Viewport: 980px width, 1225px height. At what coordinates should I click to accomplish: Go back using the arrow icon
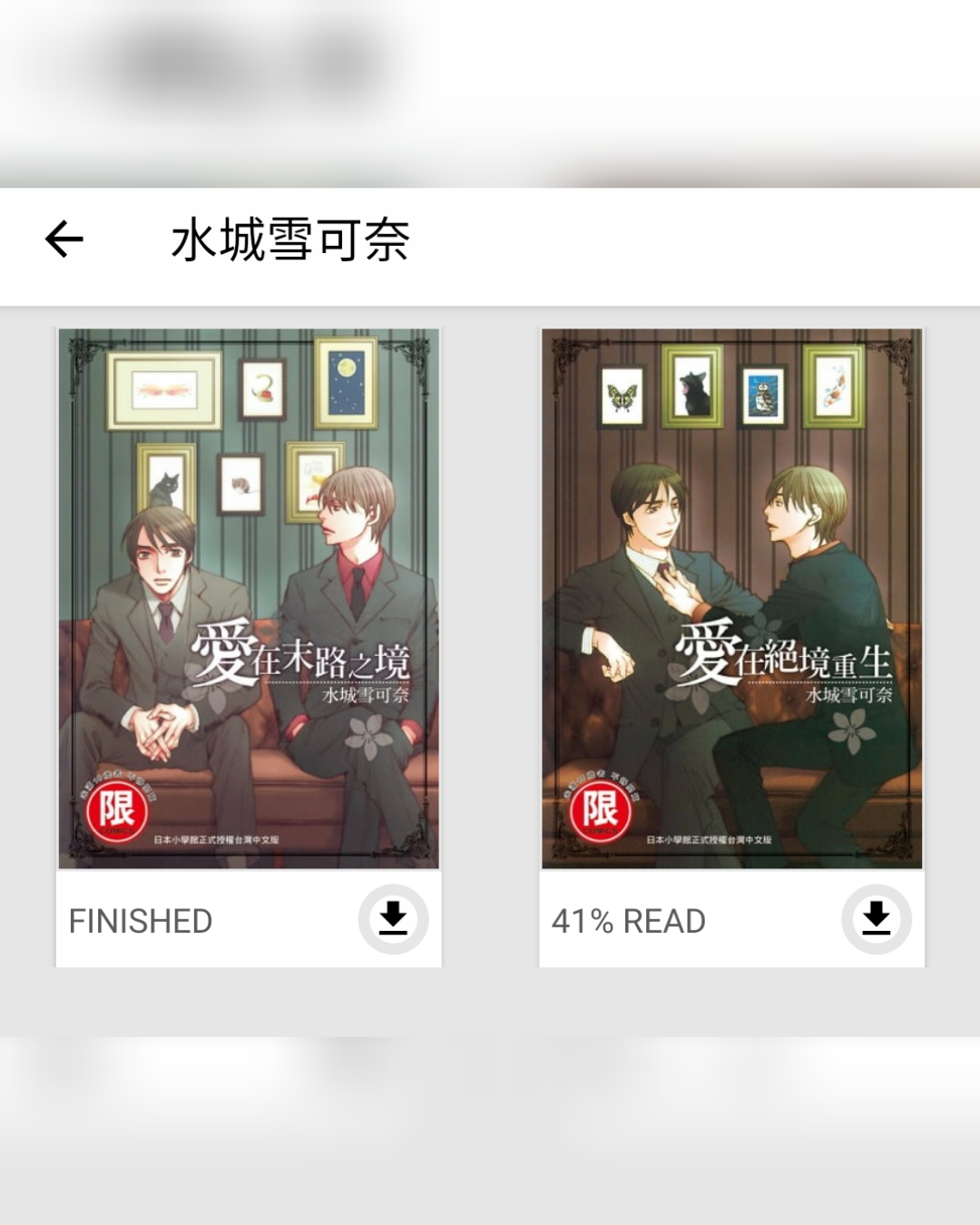pos(64,240)
